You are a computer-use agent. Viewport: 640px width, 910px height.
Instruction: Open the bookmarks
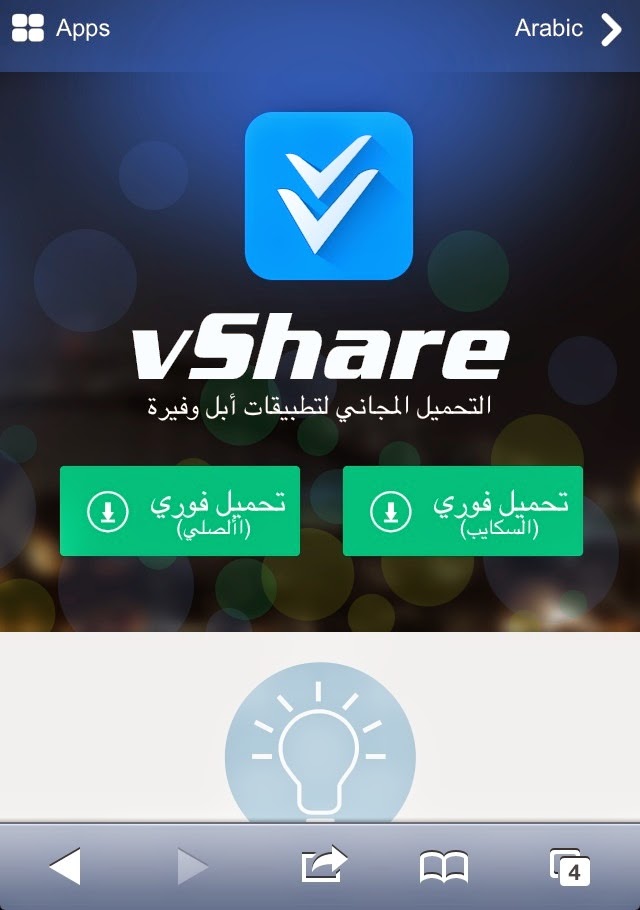pos(444,866)
